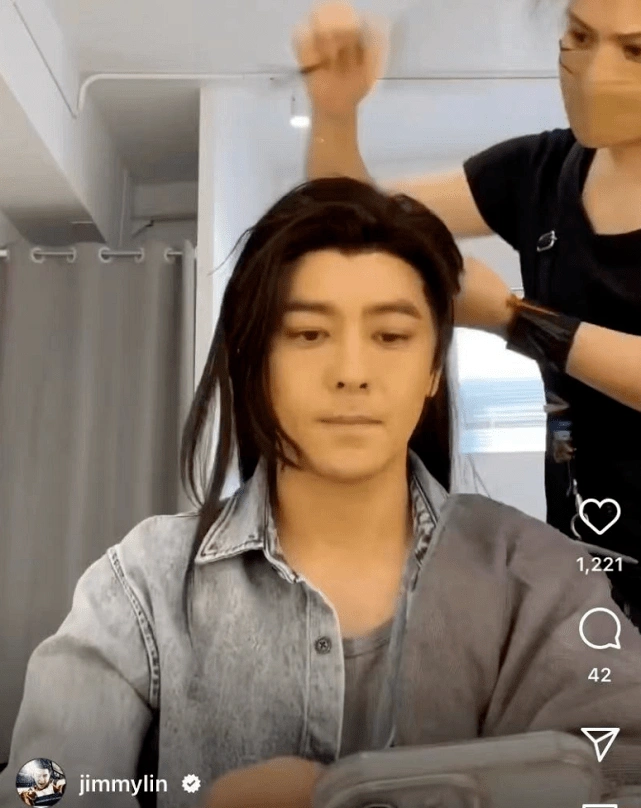641x808 pixels.
Task: Open jimmylin's profile picture
Action: (41, 783)
